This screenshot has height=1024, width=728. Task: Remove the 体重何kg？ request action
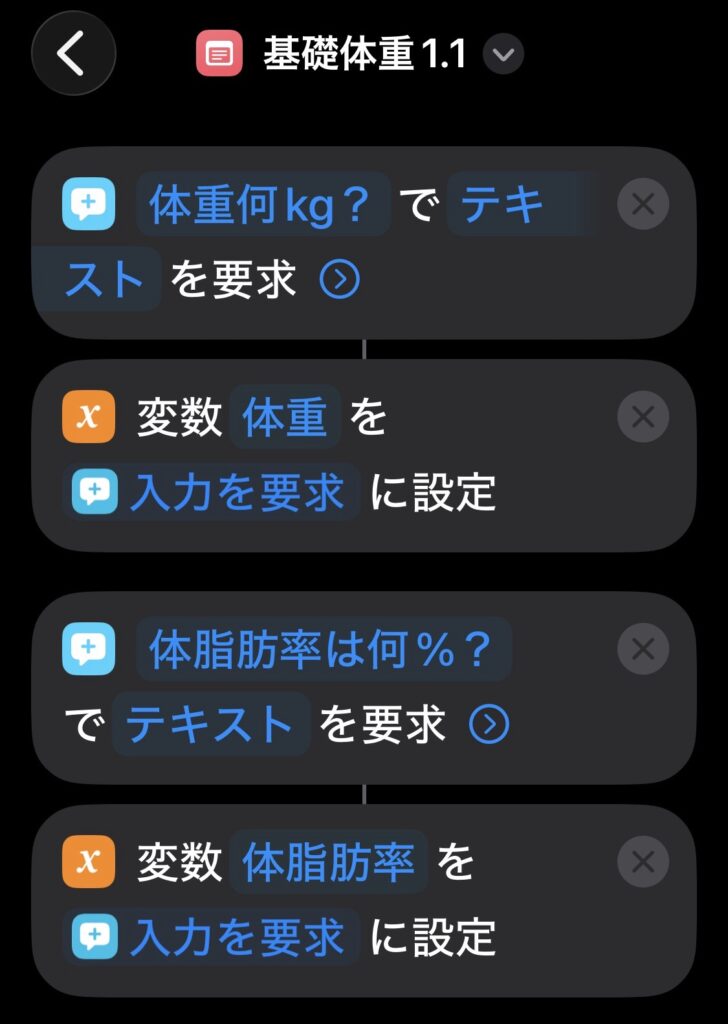pyautogui.click(x=642, y=206)
